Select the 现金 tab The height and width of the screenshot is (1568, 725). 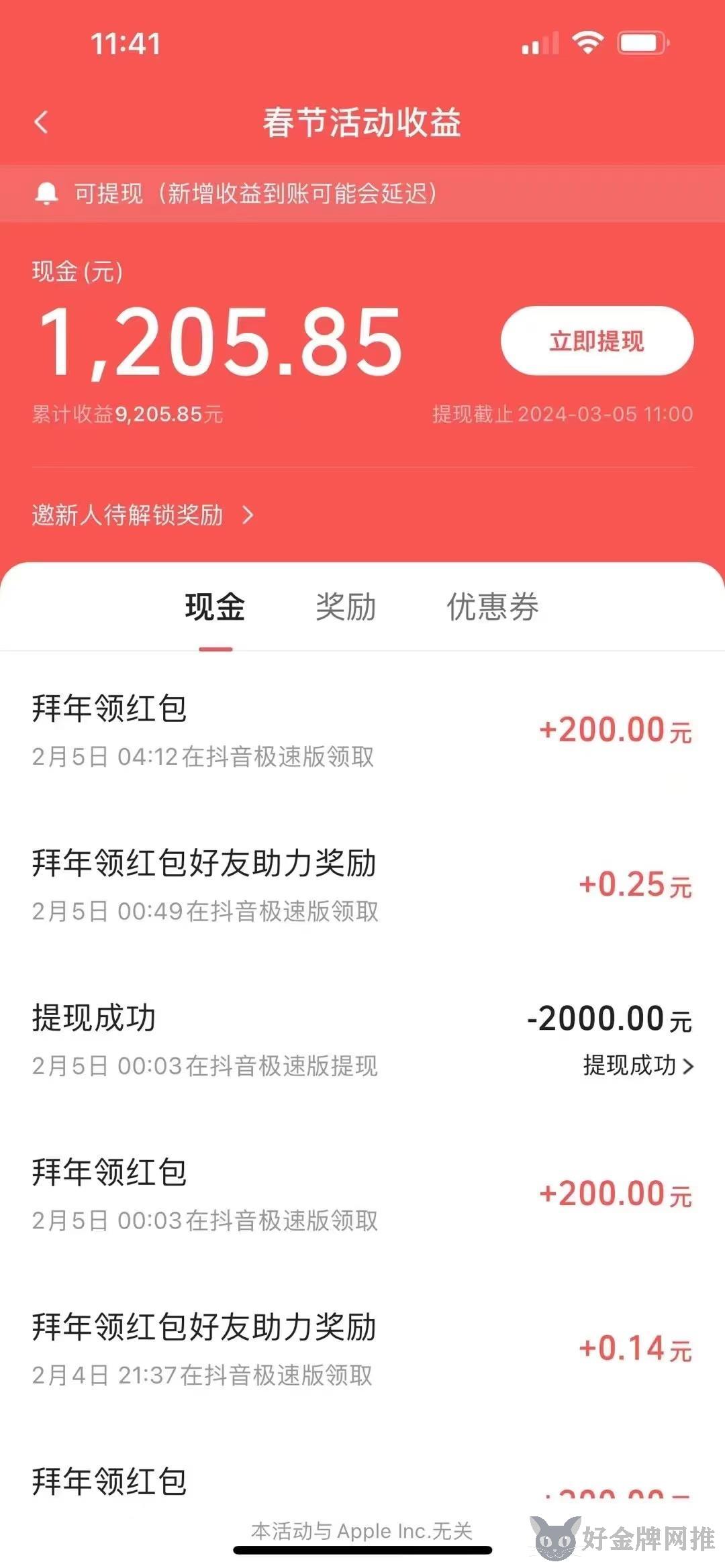pyautogui.click(x=215, y=607)
